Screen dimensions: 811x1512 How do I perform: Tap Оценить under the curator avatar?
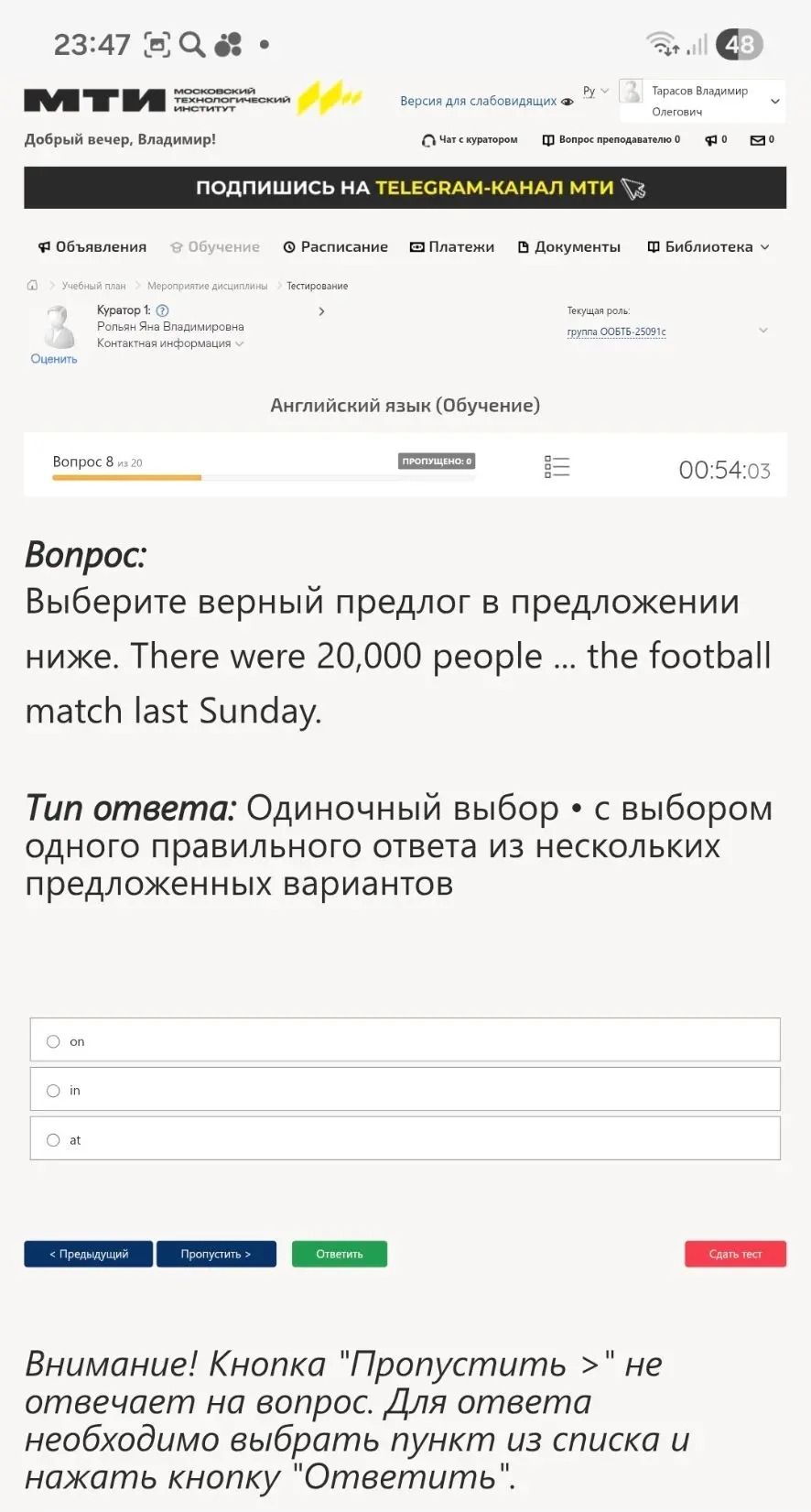54,359
